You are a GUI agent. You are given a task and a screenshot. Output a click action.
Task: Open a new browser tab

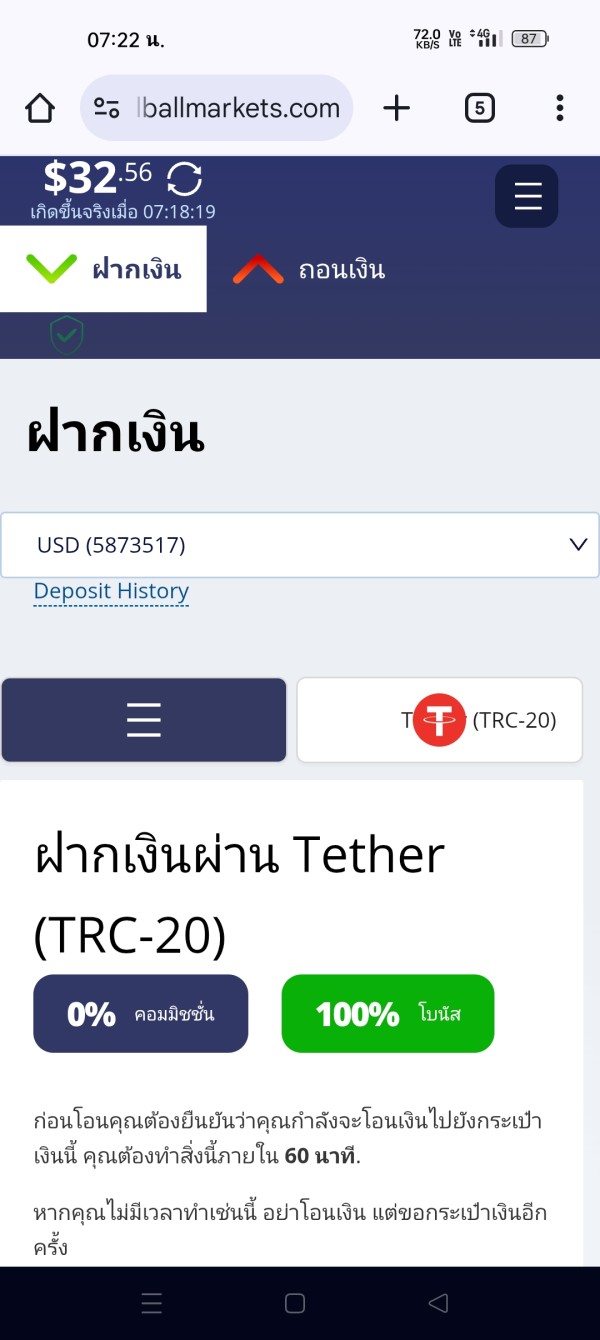(x=397, y=108)
